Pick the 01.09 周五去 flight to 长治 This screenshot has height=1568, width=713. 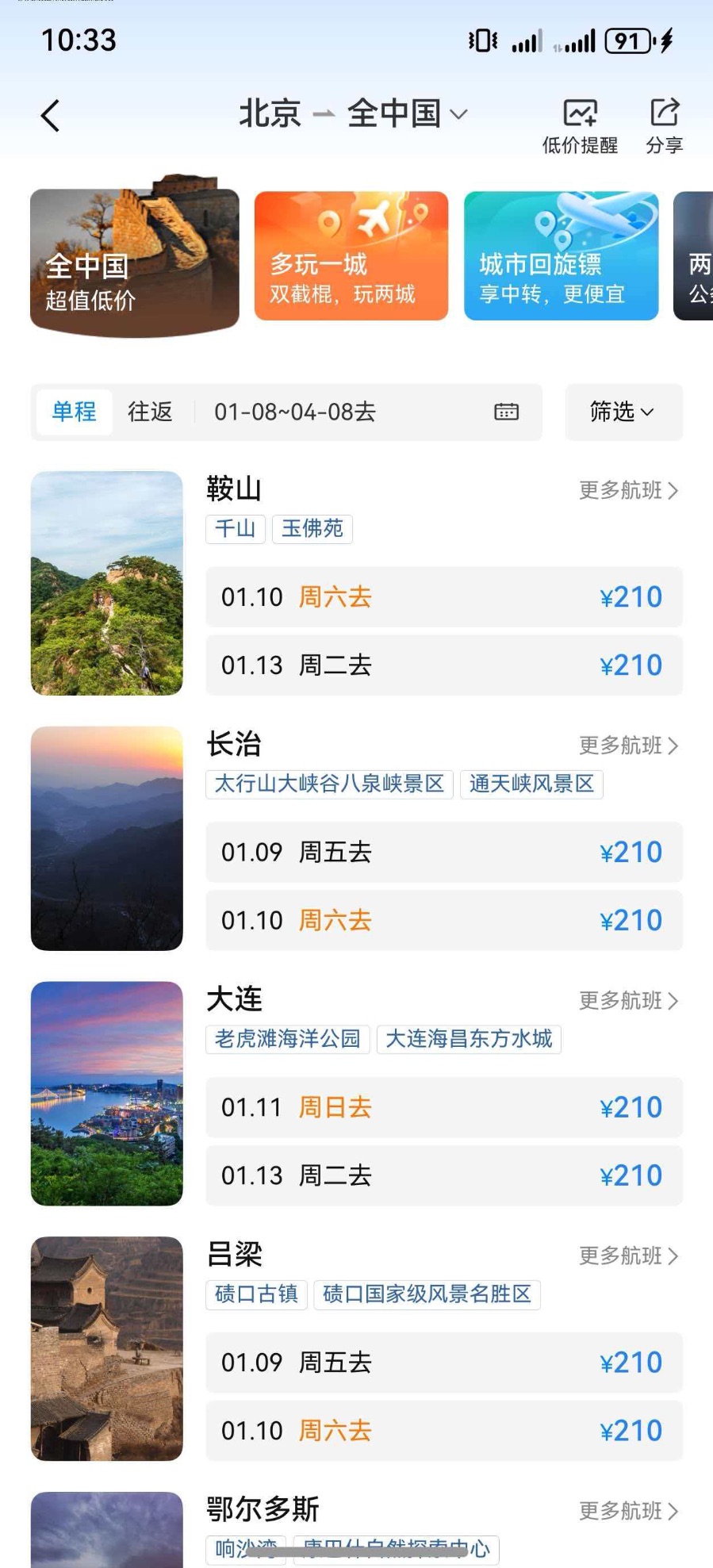[x=443, y=853]
